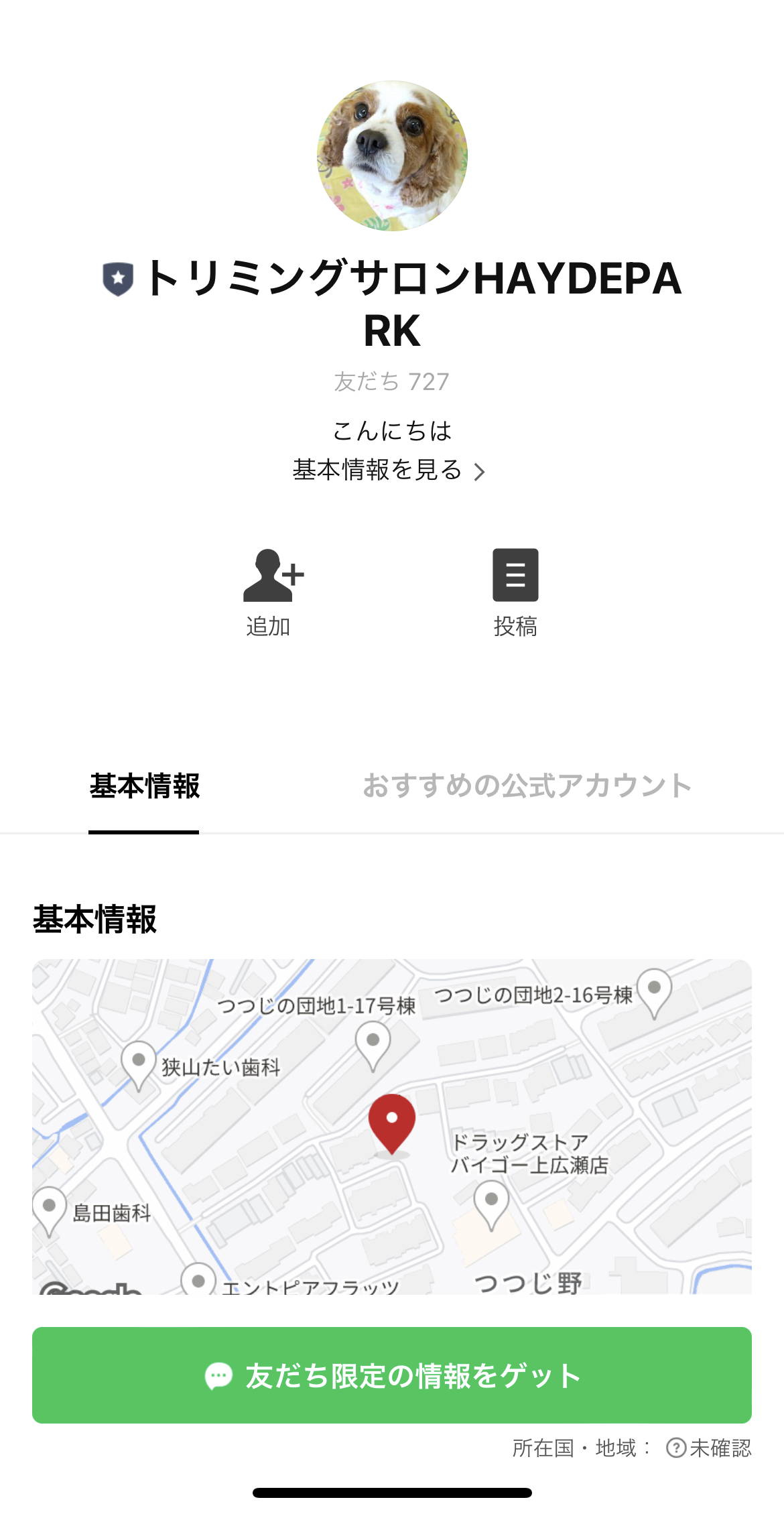Open details via the arrow after 基本情報を見る
Viewport: 784px width, 1514px height.
click(480, 471)
